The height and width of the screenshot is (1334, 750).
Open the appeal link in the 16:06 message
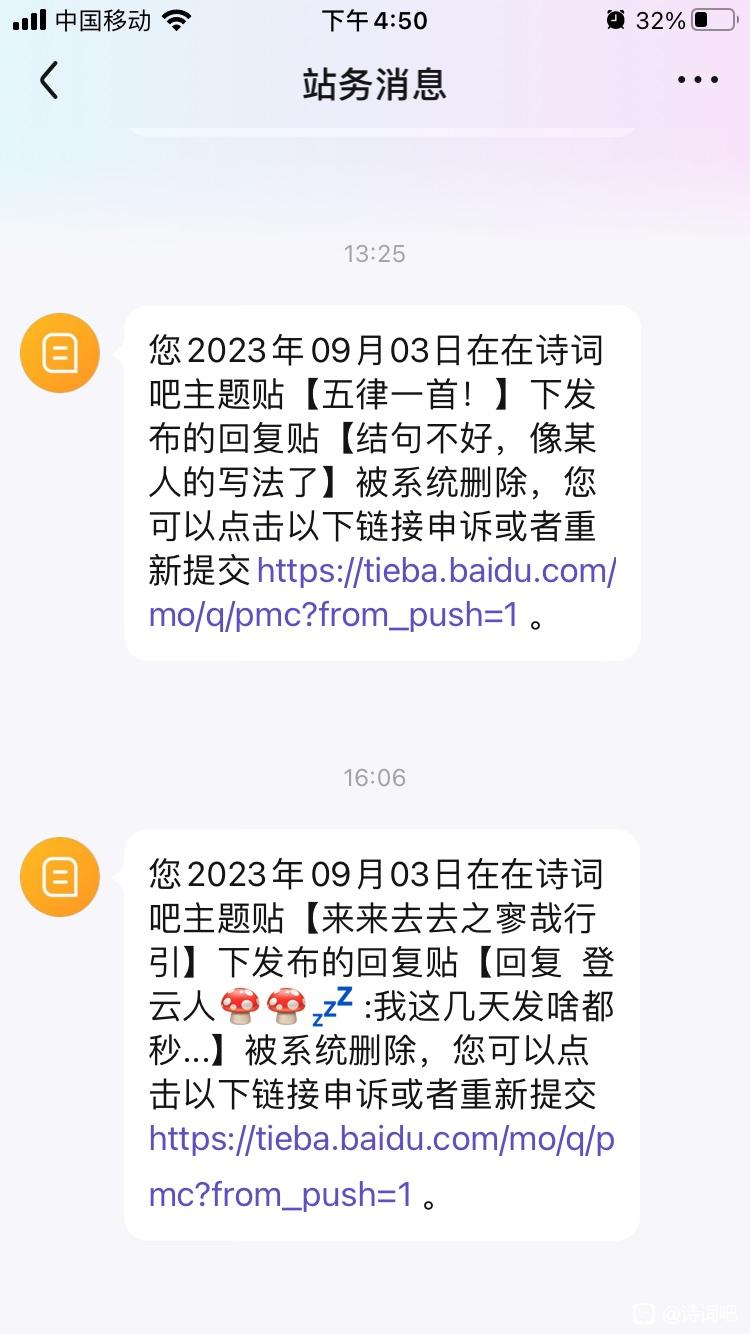click(381, 1166)
